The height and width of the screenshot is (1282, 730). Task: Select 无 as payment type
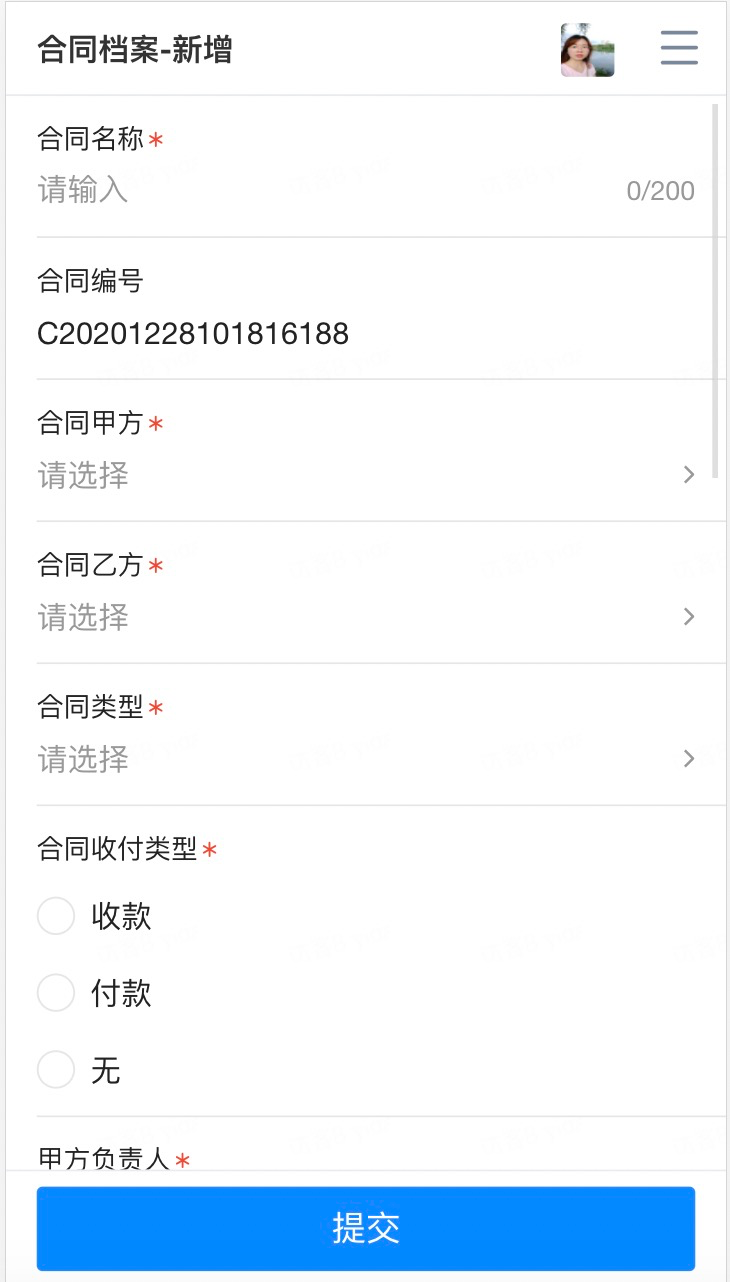(57, 1070)
